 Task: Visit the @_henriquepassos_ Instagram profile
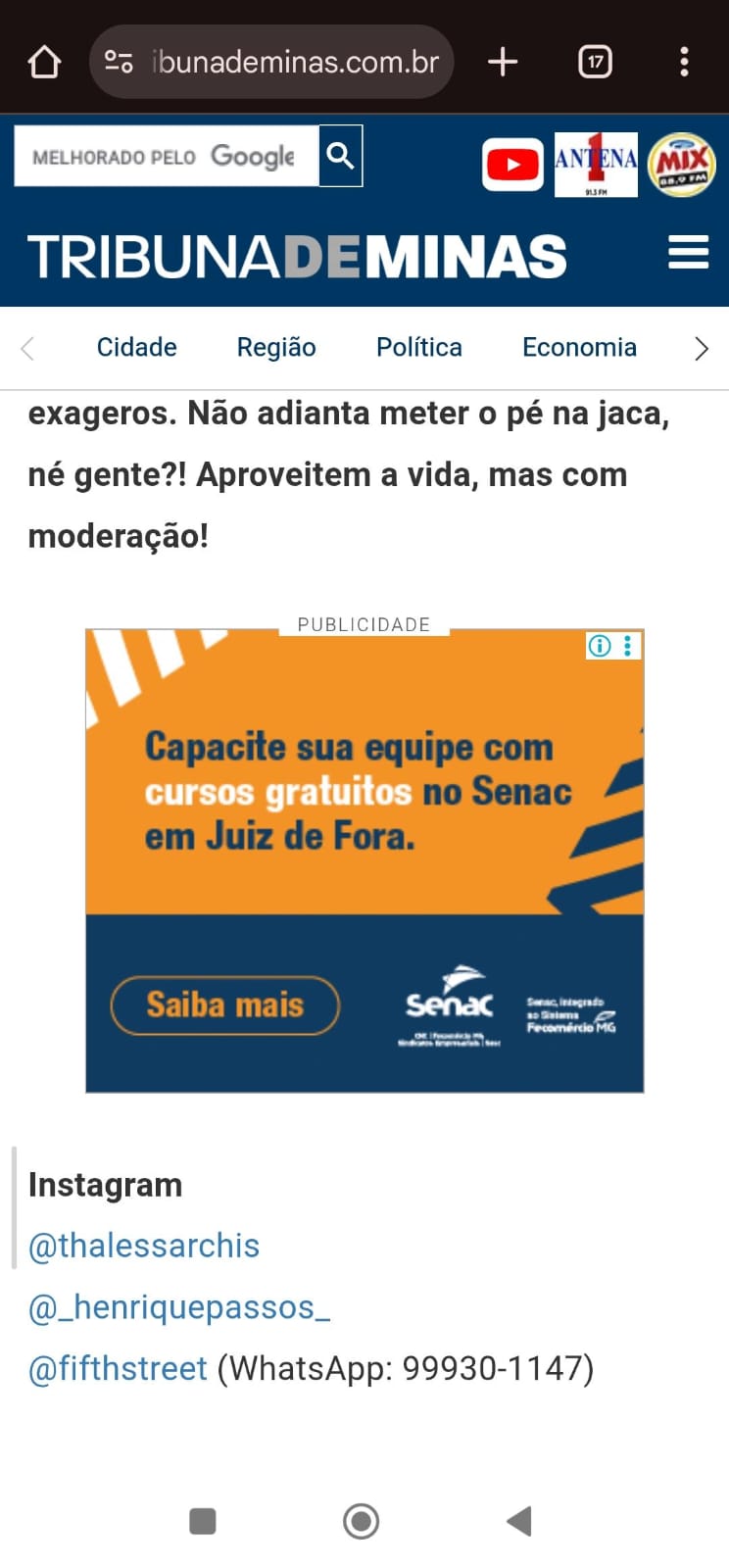pos(179,1307)
